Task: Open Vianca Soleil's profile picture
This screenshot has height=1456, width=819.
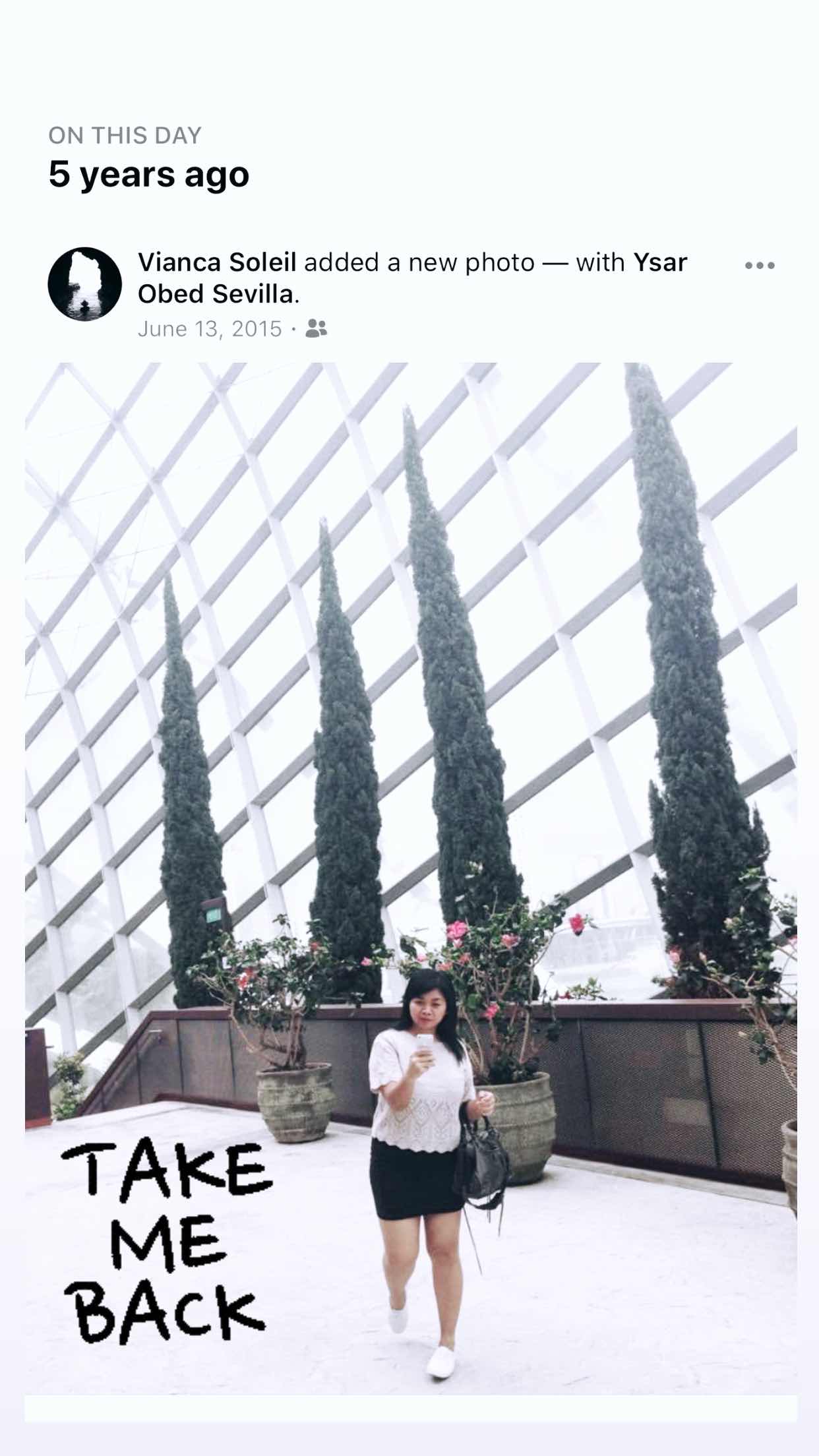Action: [x=84, y=284]
